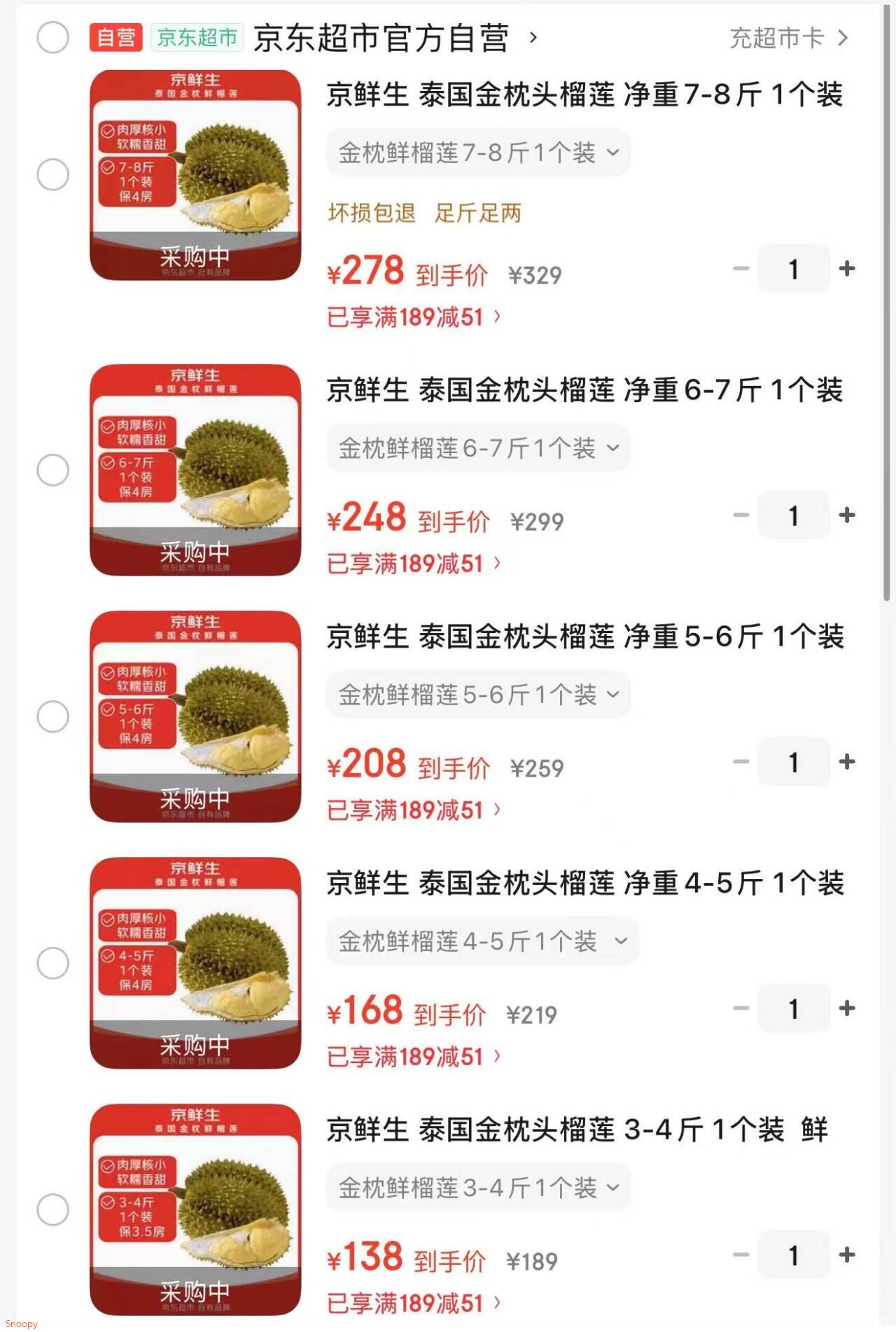Viewport: 896px width, 1332px height.
Task: Open 充超市卡 top-up link
Action: (x=788, y=38)
